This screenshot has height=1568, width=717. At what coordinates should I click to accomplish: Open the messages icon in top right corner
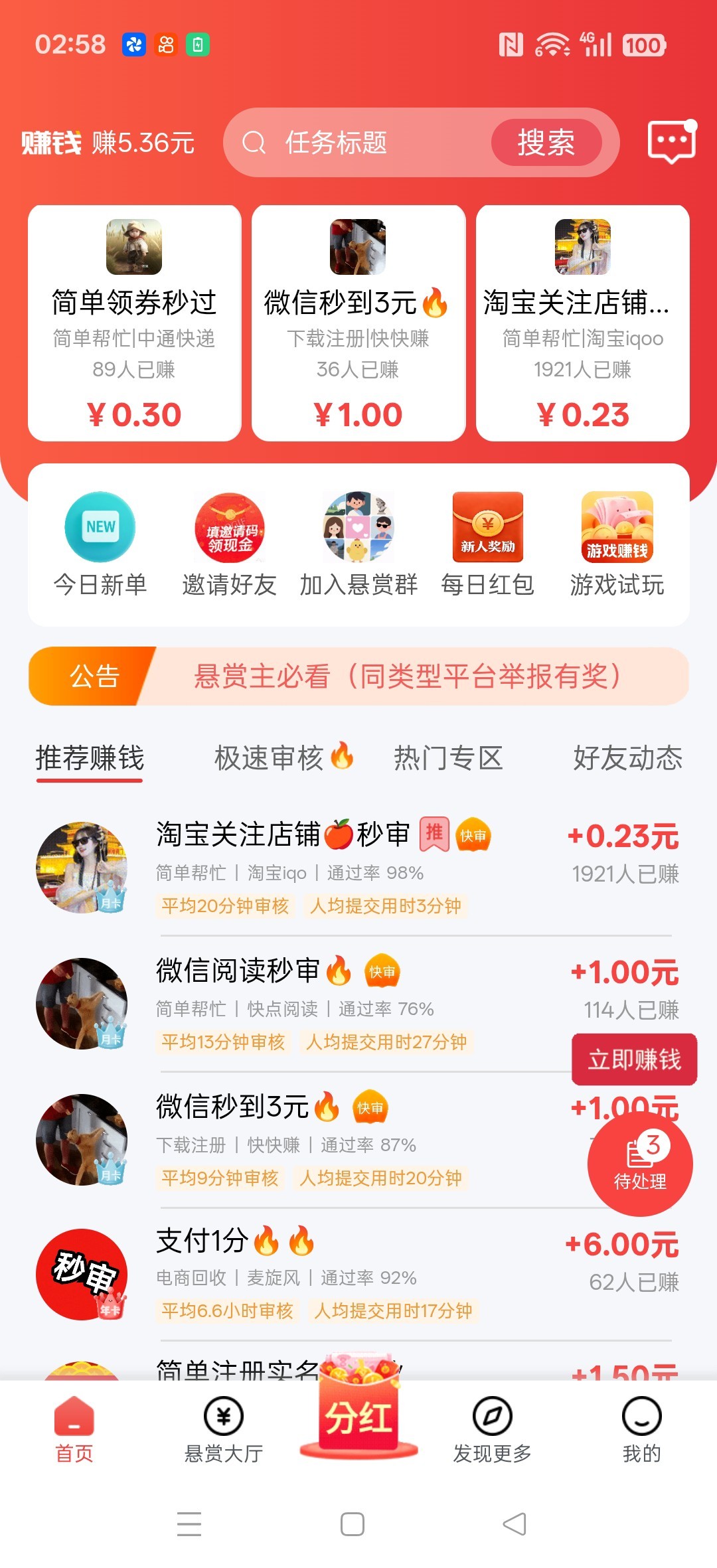click(x=672, y=143)
